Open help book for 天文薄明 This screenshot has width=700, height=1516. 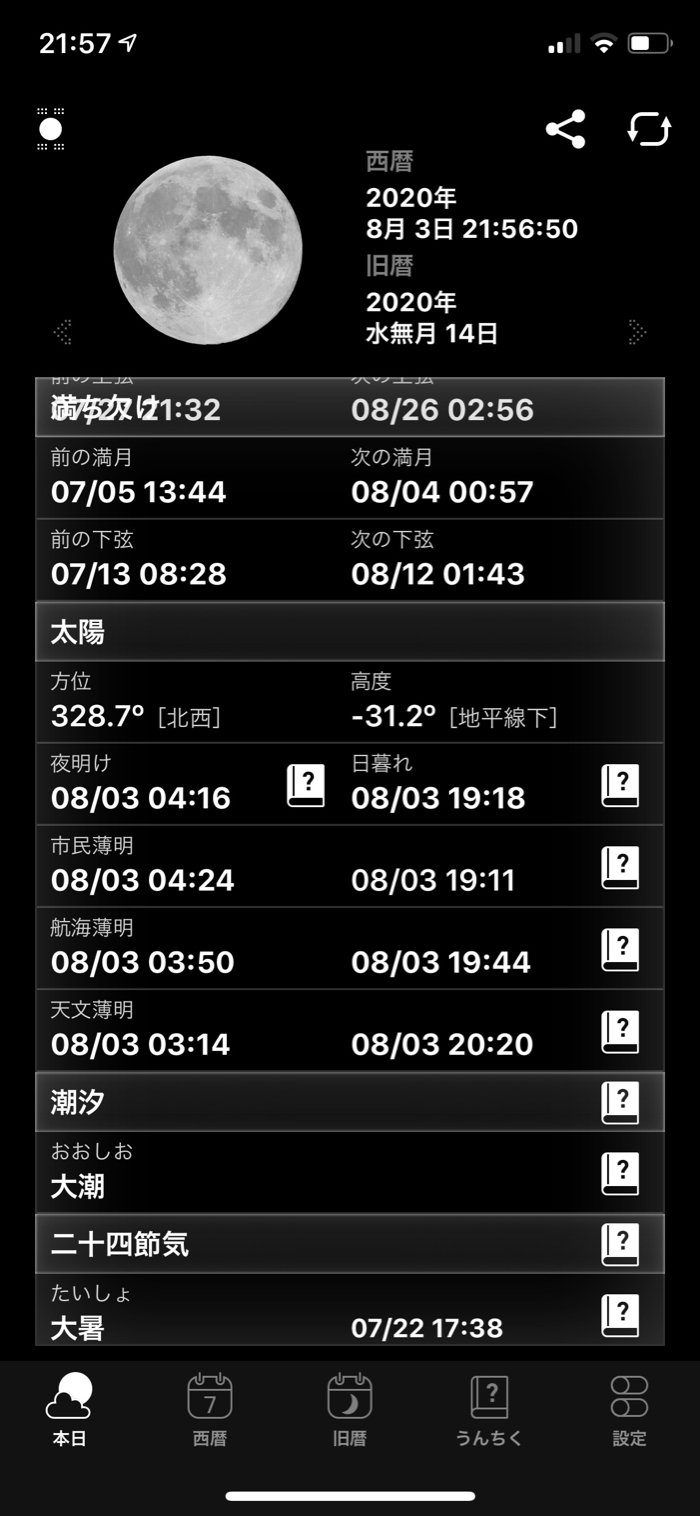(x=620, y=1032)
